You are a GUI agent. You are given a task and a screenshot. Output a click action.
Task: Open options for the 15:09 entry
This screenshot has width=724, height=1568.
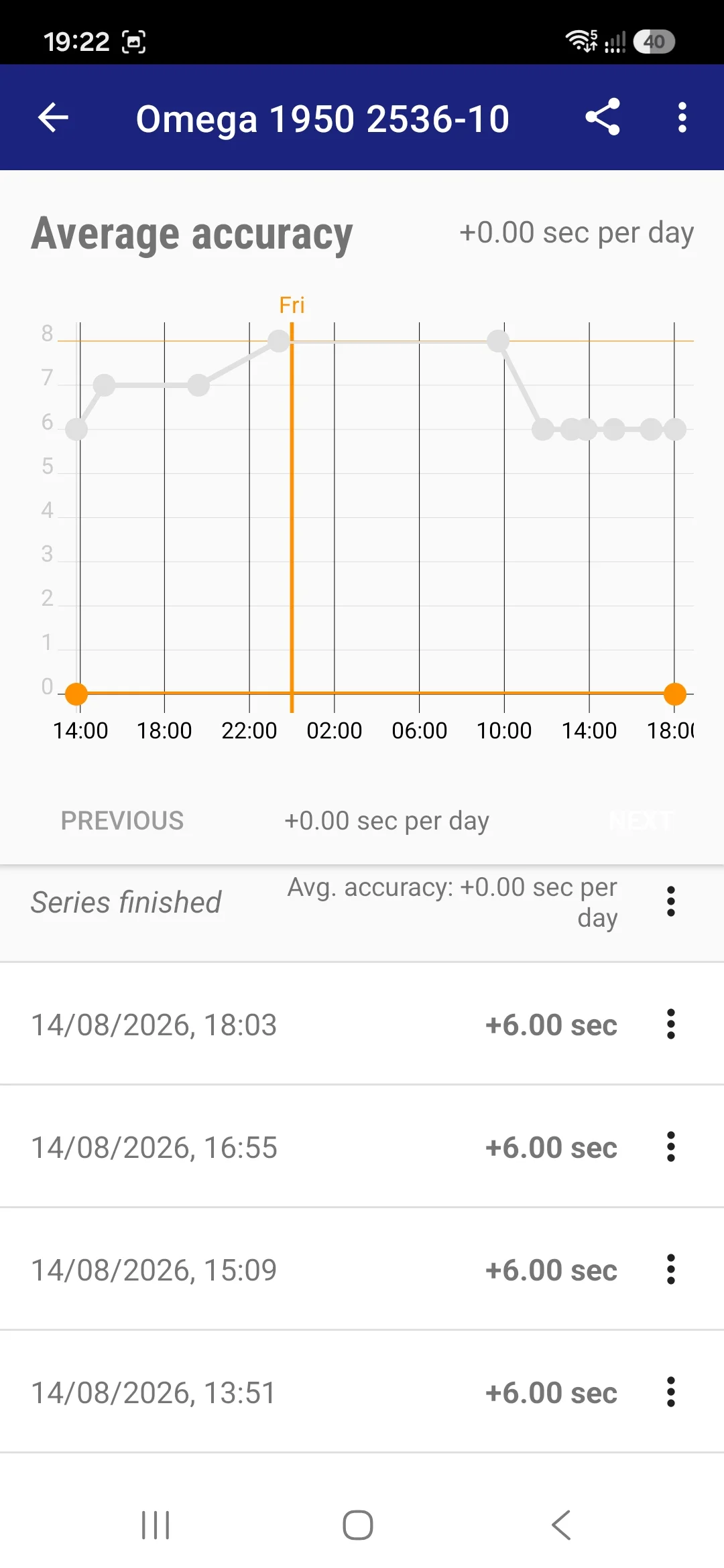pyautogui.click(x=670, y=1270)
